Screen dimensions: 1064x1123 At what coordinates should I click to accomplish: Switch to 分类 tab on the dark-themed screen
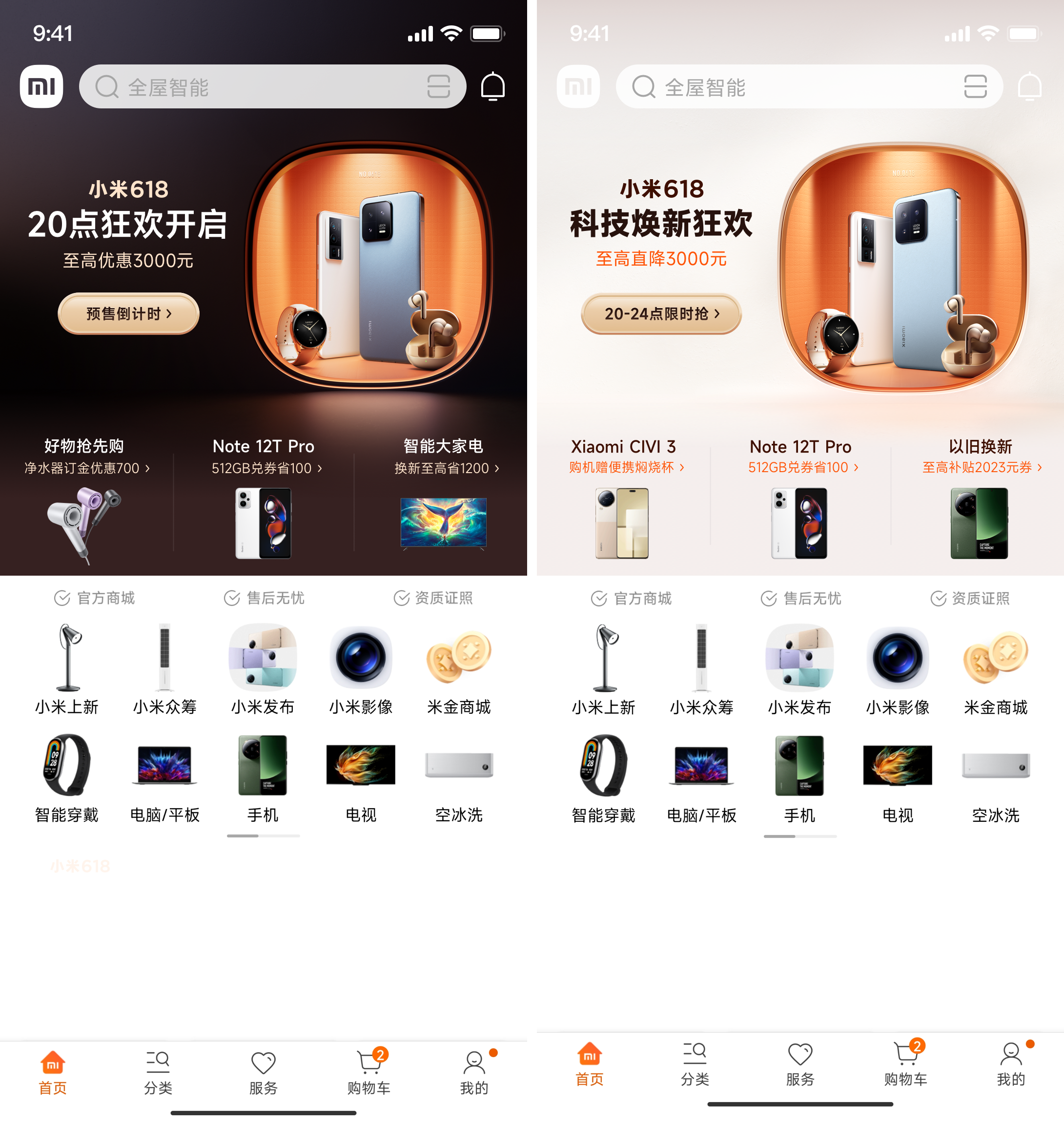158,1073
